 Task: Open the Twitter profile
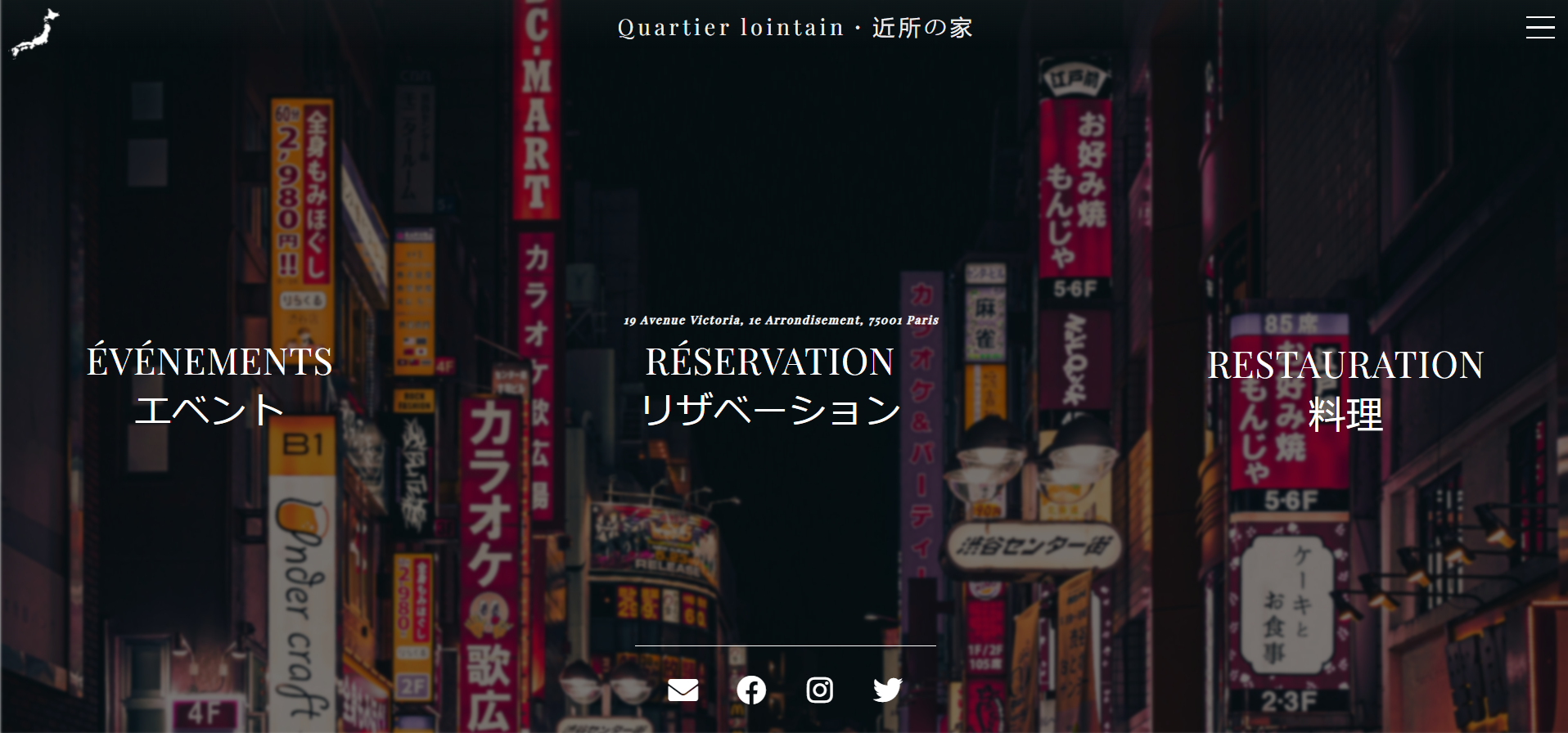coord(887,690)
